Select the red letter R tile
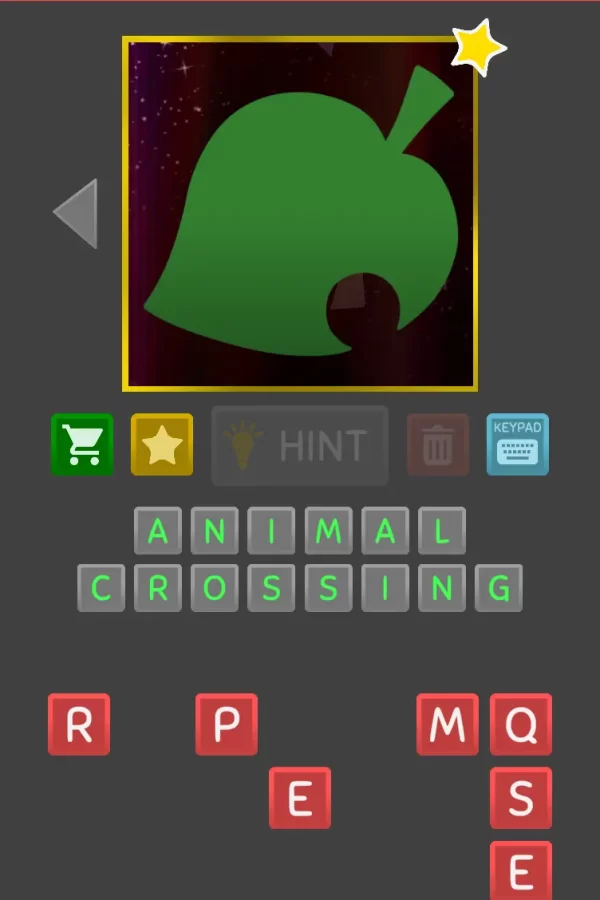600x900 pixels. point(79,724)
